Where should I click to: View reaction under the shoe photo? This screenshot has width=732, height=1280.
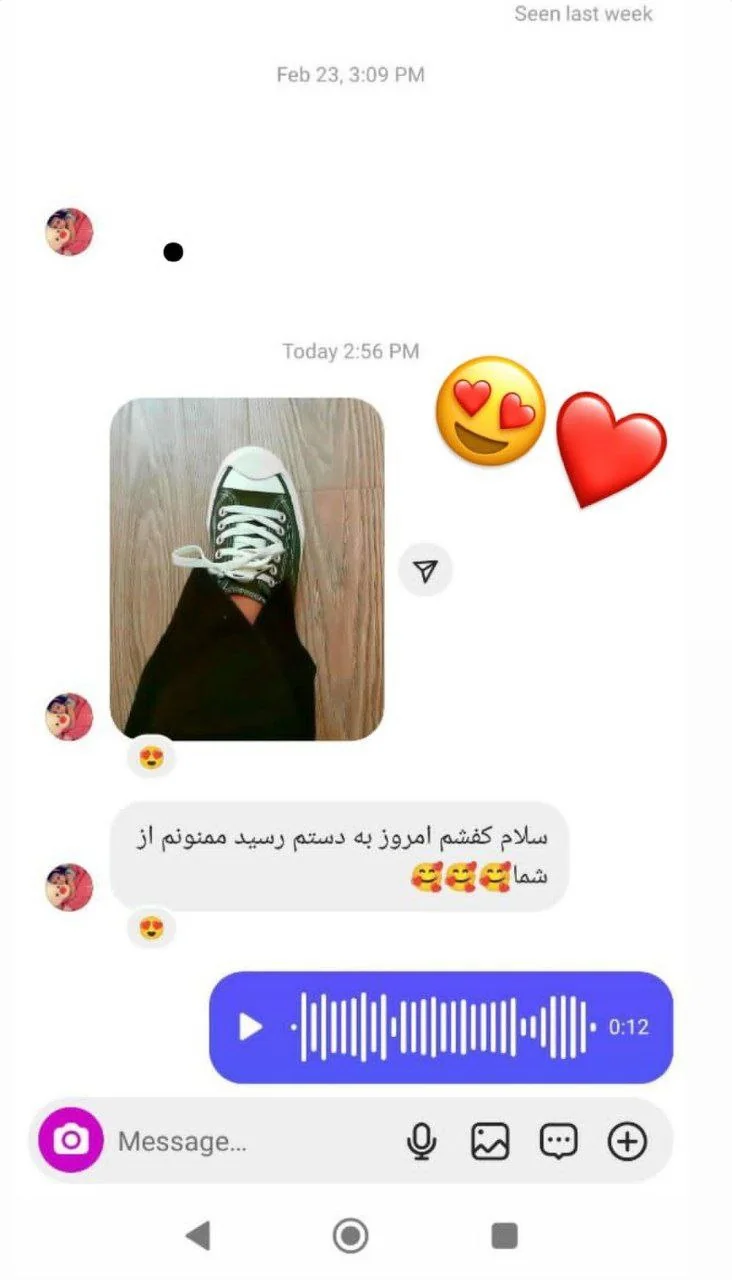click(151, 758)
